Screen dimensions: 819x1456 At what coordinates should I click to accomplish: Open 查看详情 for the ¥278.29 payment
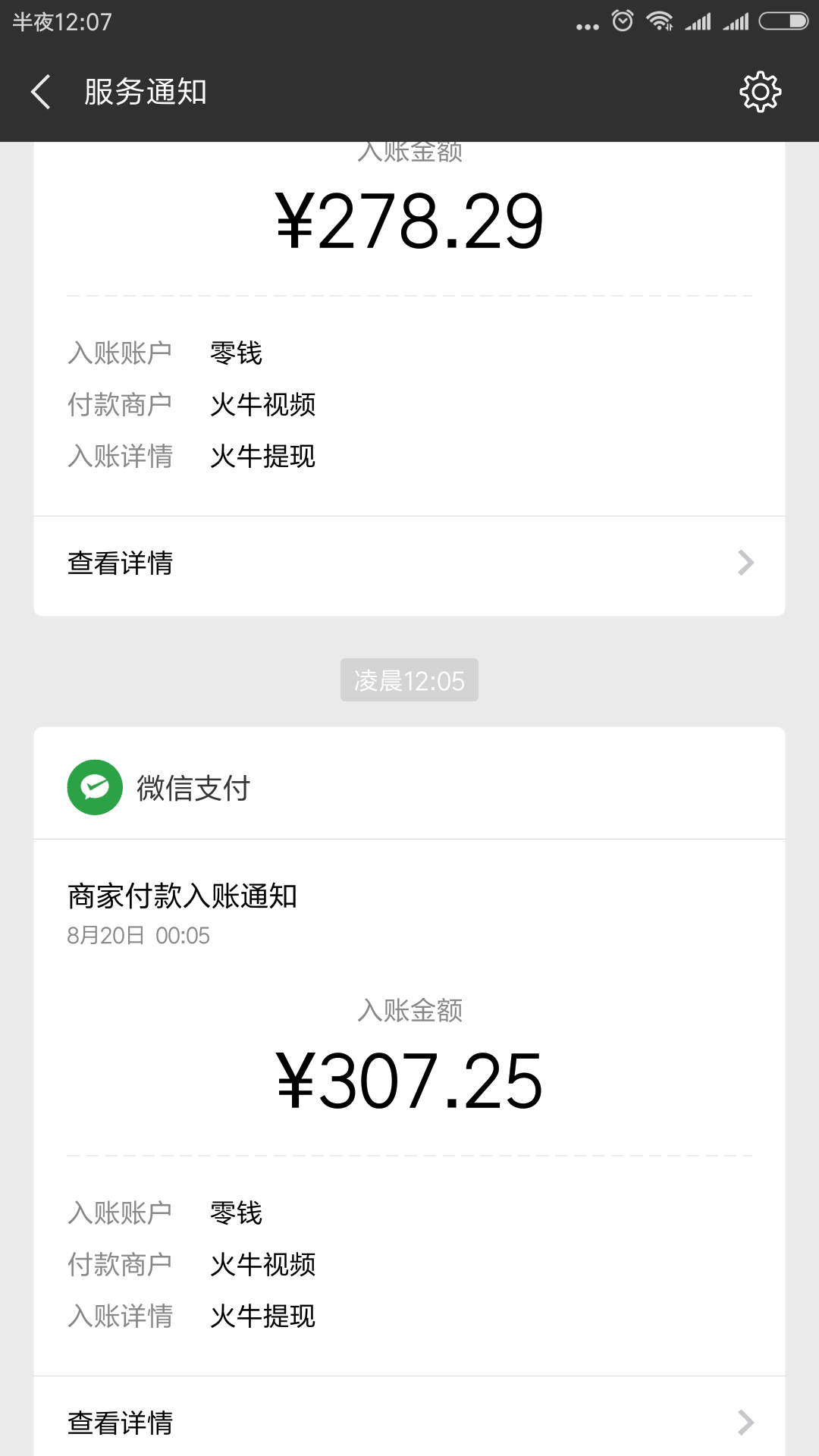coord(409,563)
